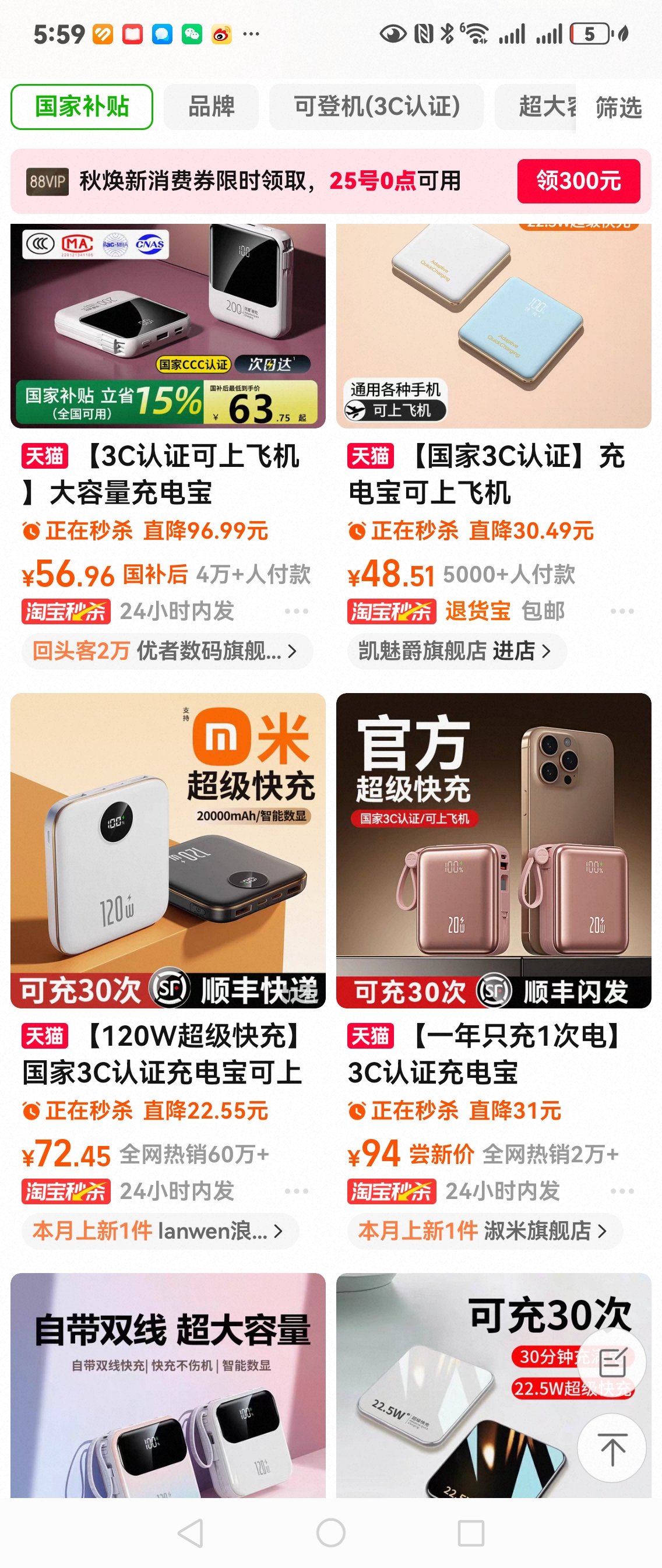Select the 国家补贴 filter chip

[82, 107]
